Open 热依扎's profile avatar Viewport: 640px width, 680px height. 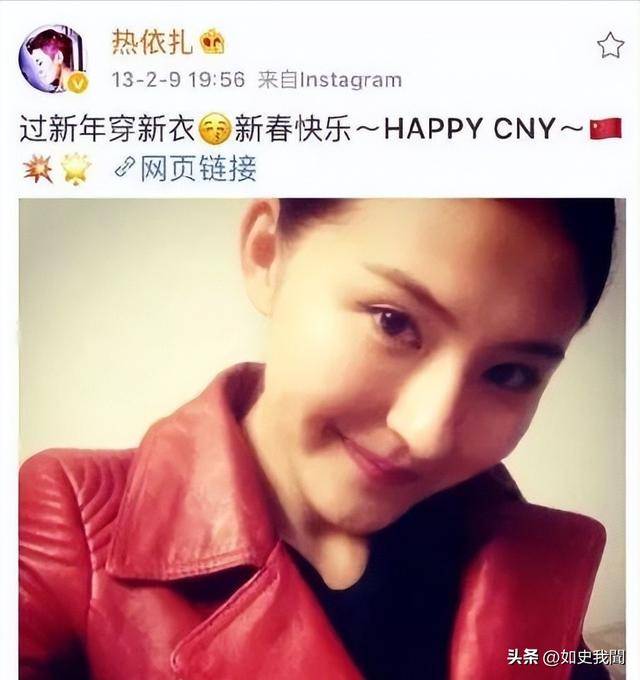point(50,58)
